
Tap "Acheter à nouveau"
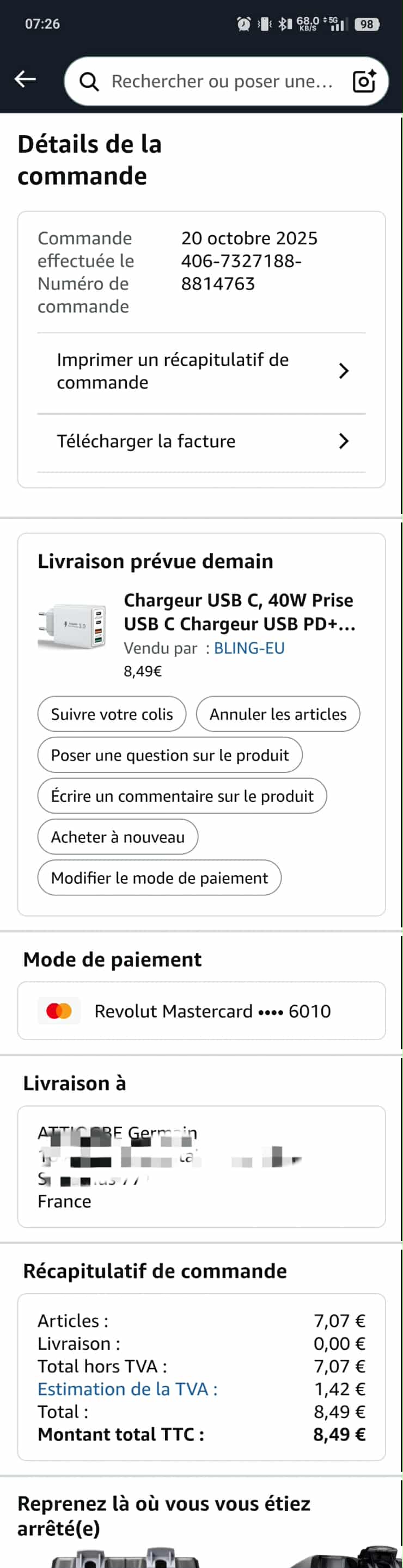118,837
